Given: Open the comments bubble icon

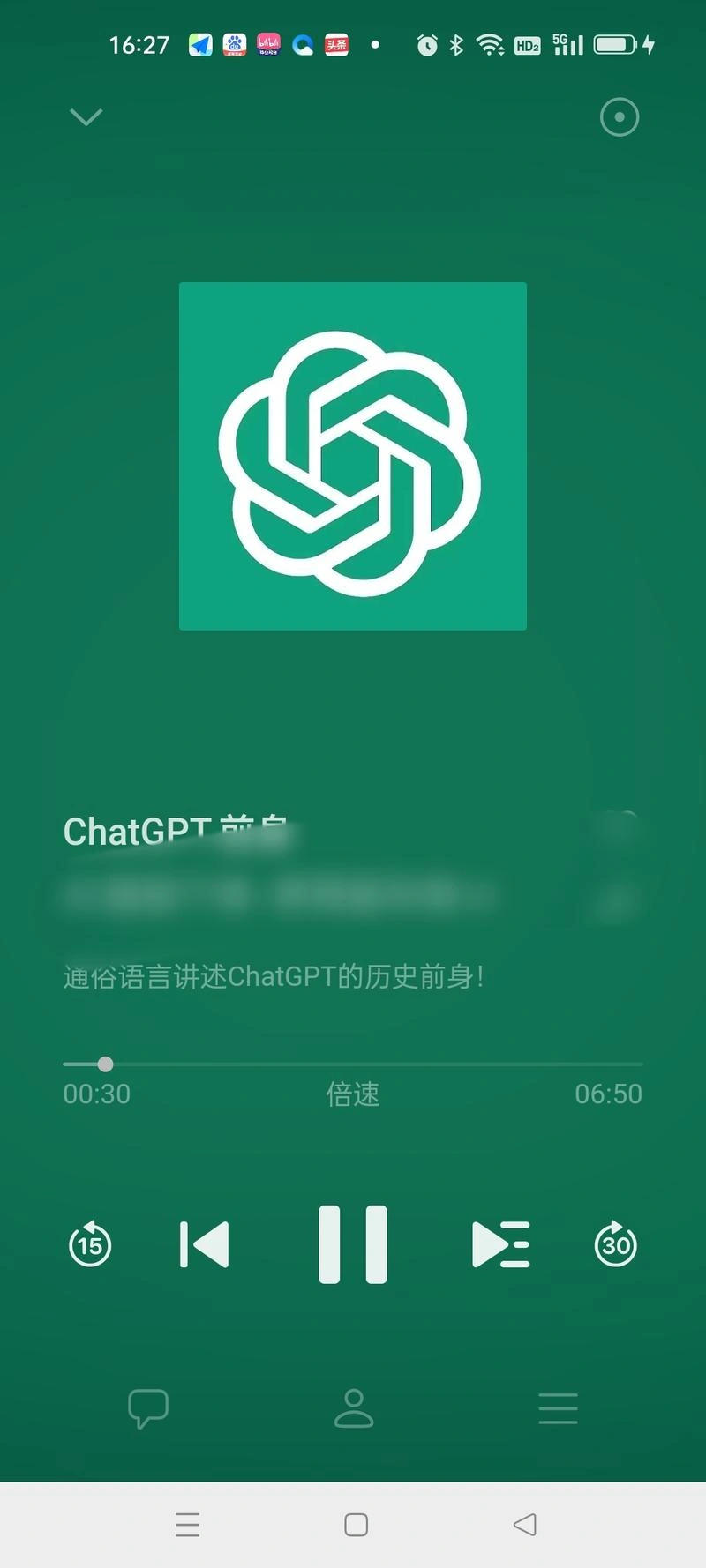Looking at the screenshot, I should 148,1408.
